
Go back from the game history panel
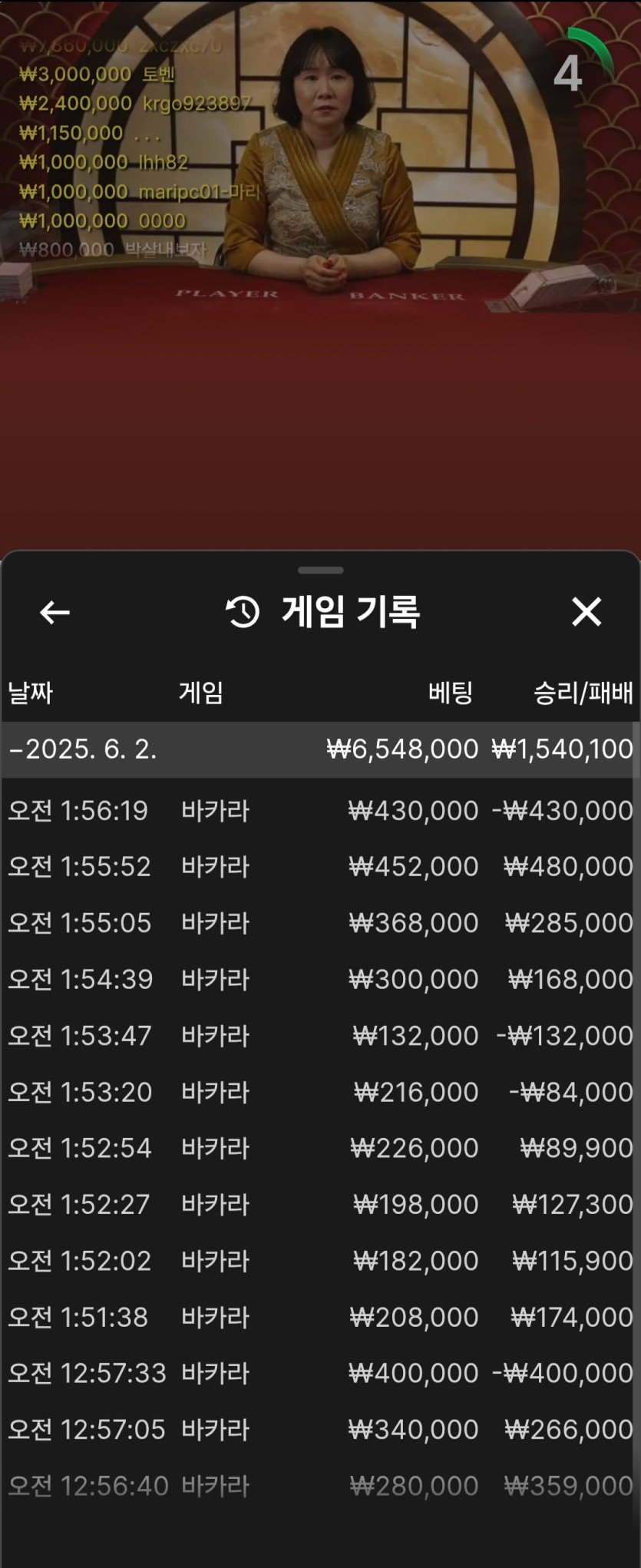[x=55, y=612]
